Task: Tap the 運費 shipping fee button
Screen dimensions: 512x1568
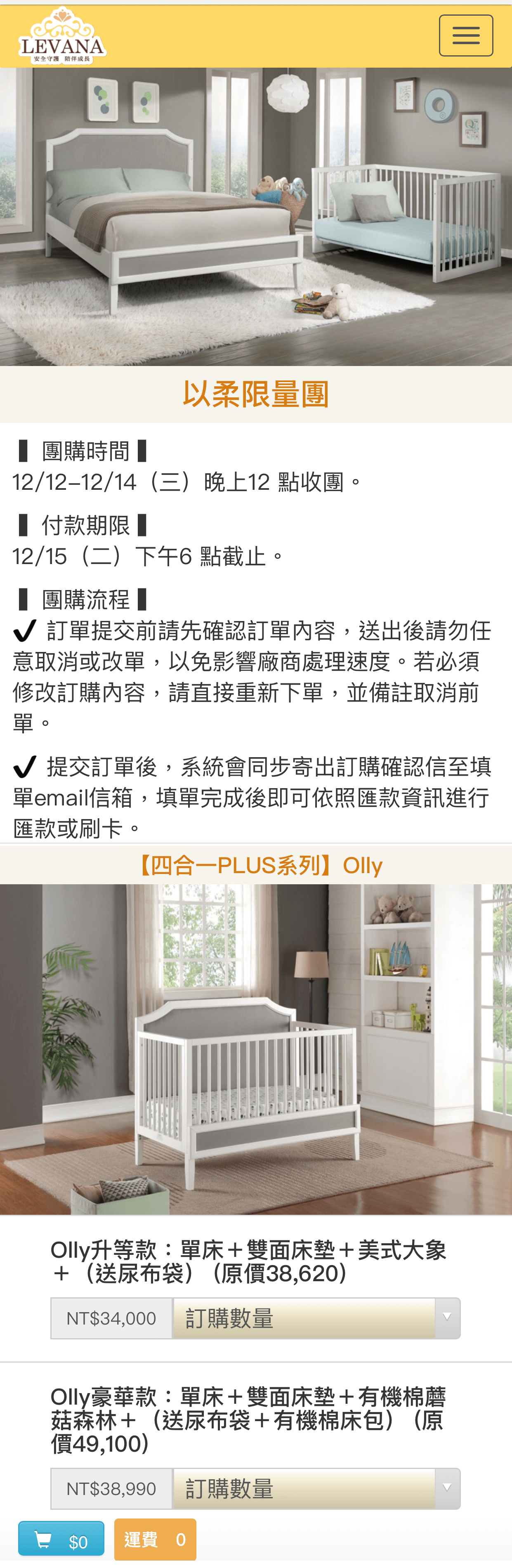Action: click(155, 1540)
